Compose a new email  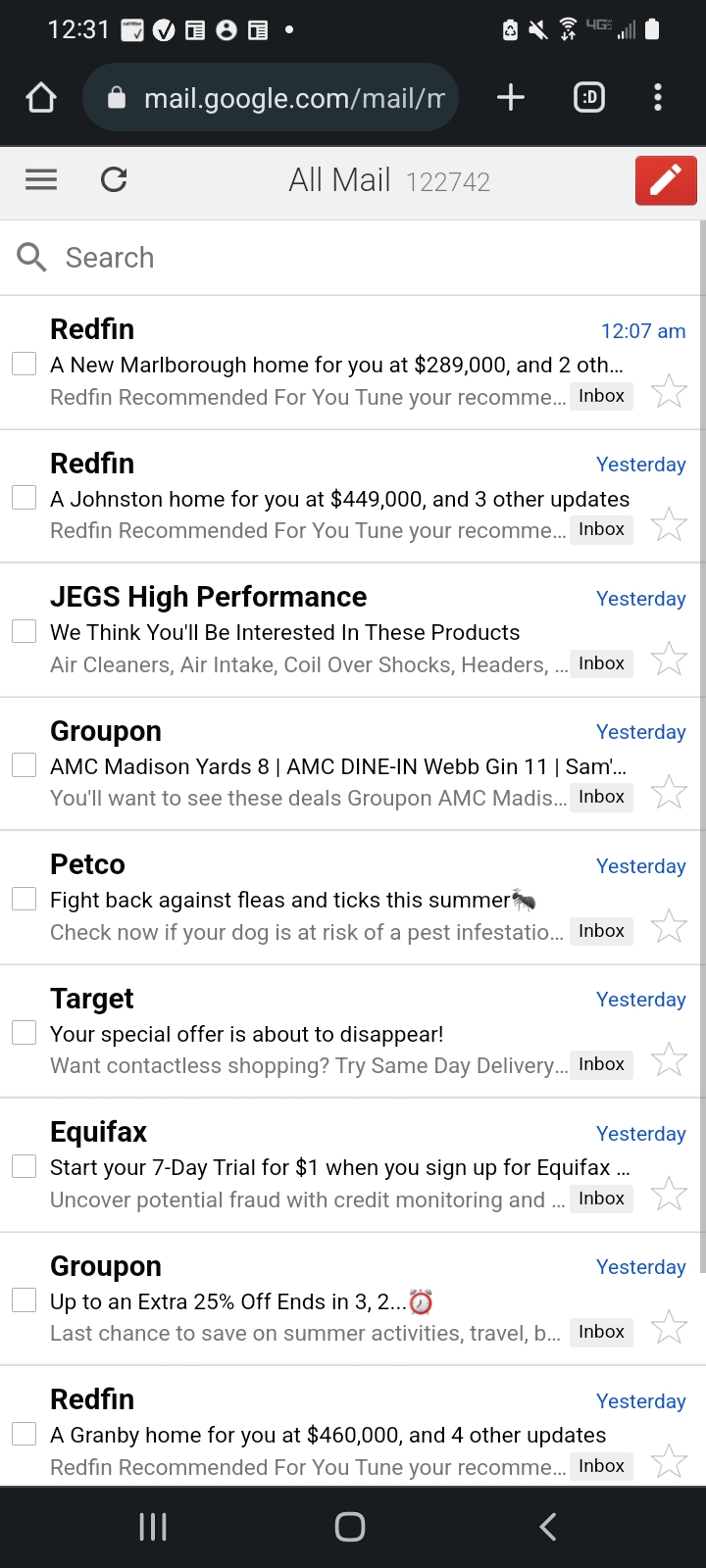coord(666,180)
